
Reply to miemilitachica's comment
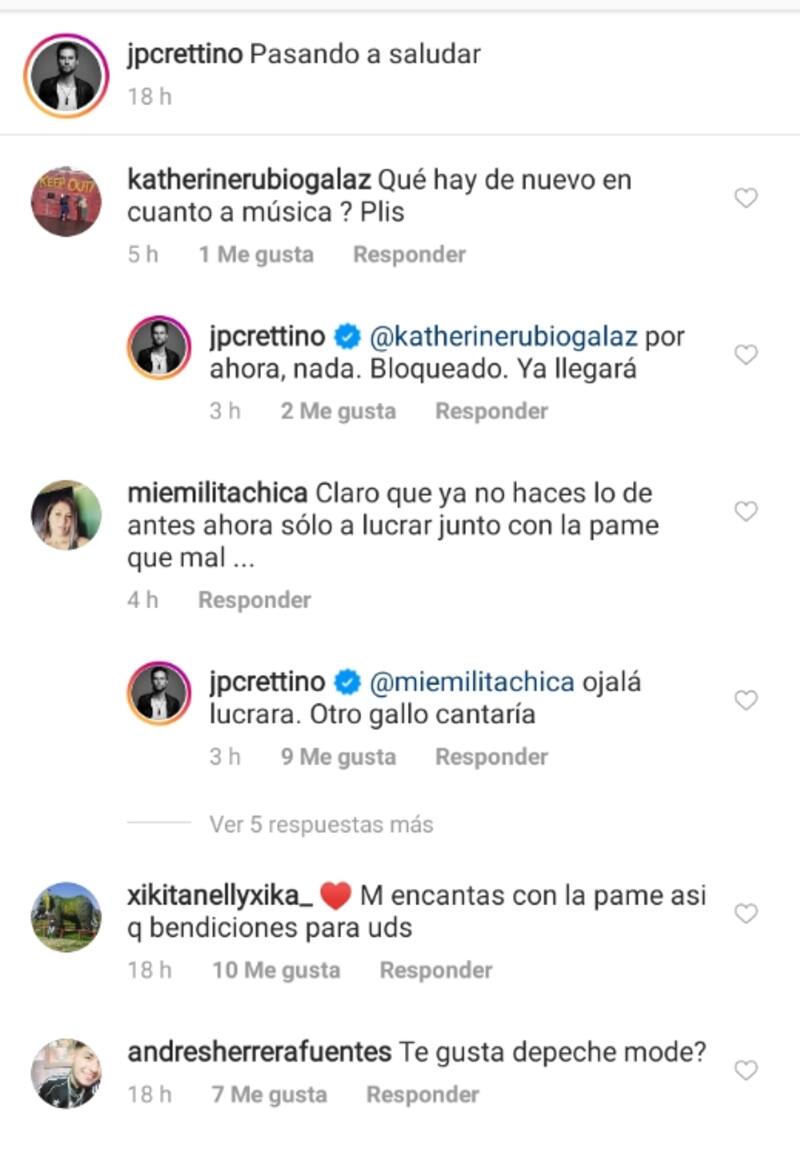[x=254, y=600]
